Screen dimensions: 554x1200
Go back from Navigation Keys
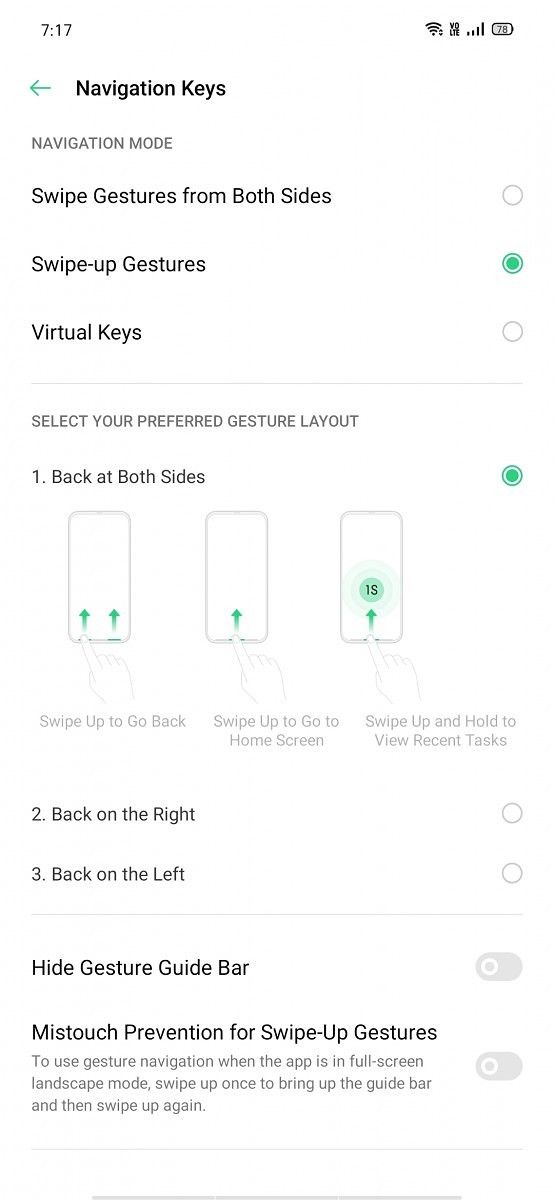40,88
